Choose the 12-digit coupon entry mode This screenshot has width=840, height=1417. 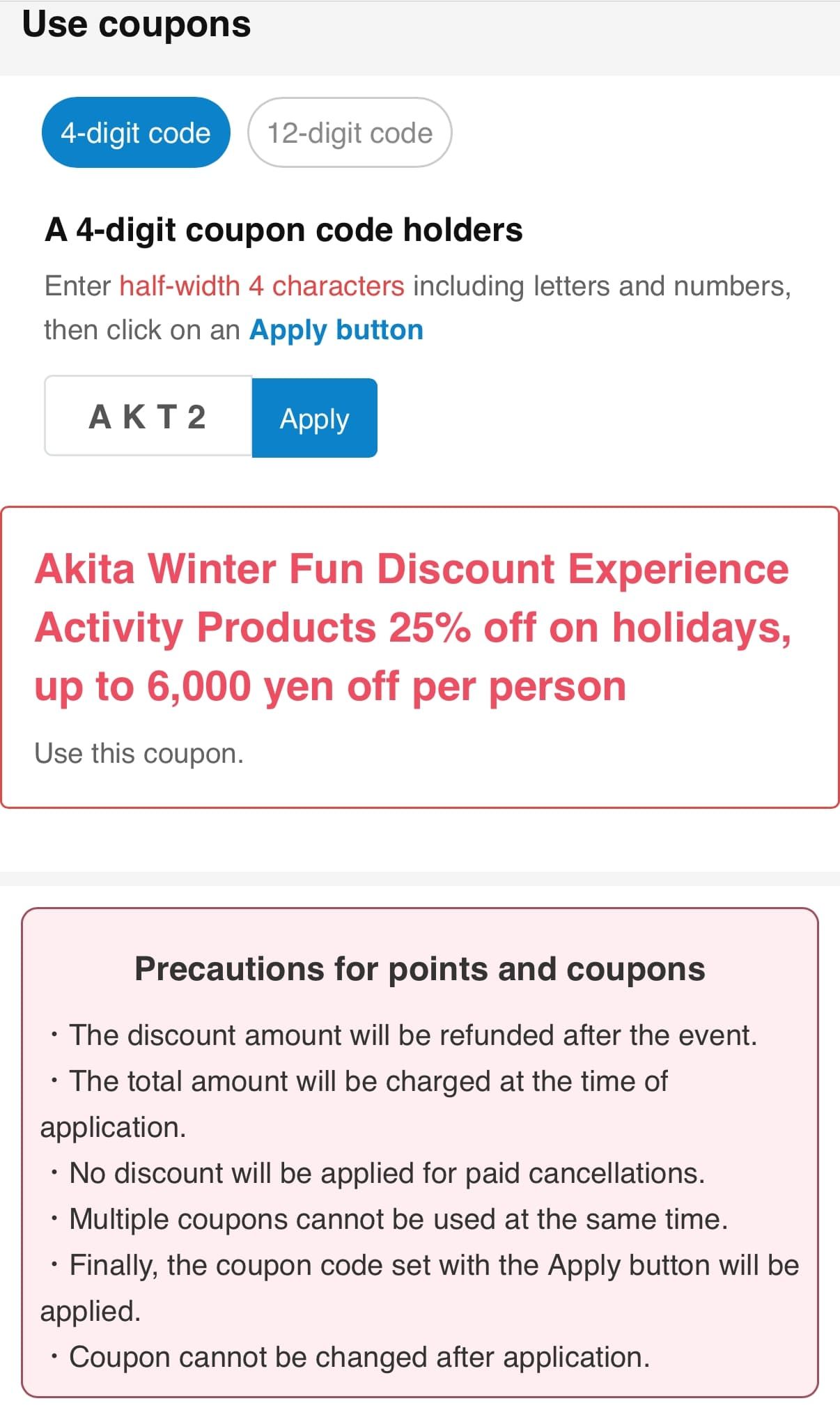tap(349, 132)
